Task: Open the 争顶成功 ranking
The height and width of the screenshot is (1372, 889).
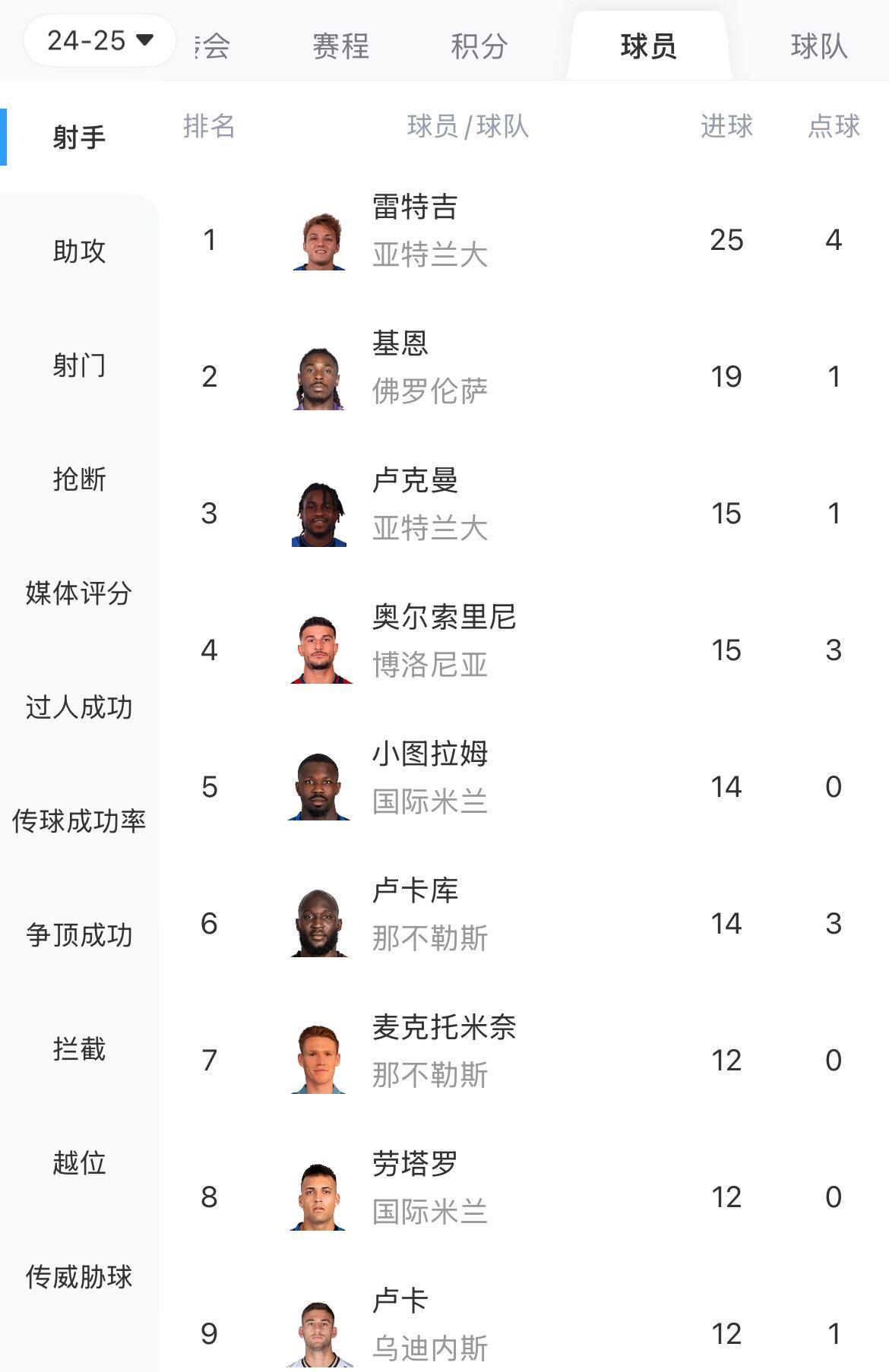Action: tap(79, 935)
